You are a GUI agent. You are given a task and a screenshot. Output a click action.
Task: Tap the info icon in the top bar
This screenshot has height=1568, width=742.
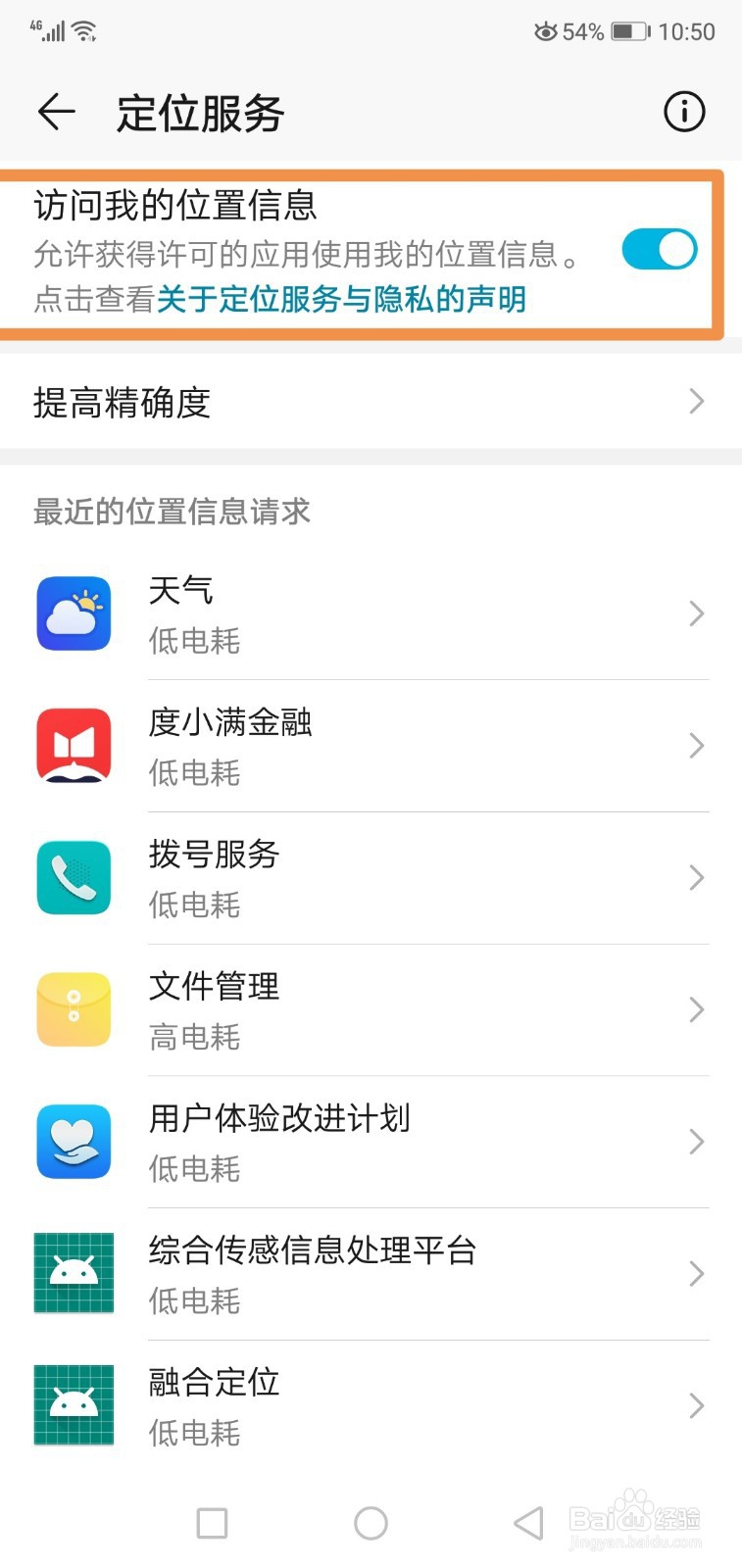tap(683, 112)
